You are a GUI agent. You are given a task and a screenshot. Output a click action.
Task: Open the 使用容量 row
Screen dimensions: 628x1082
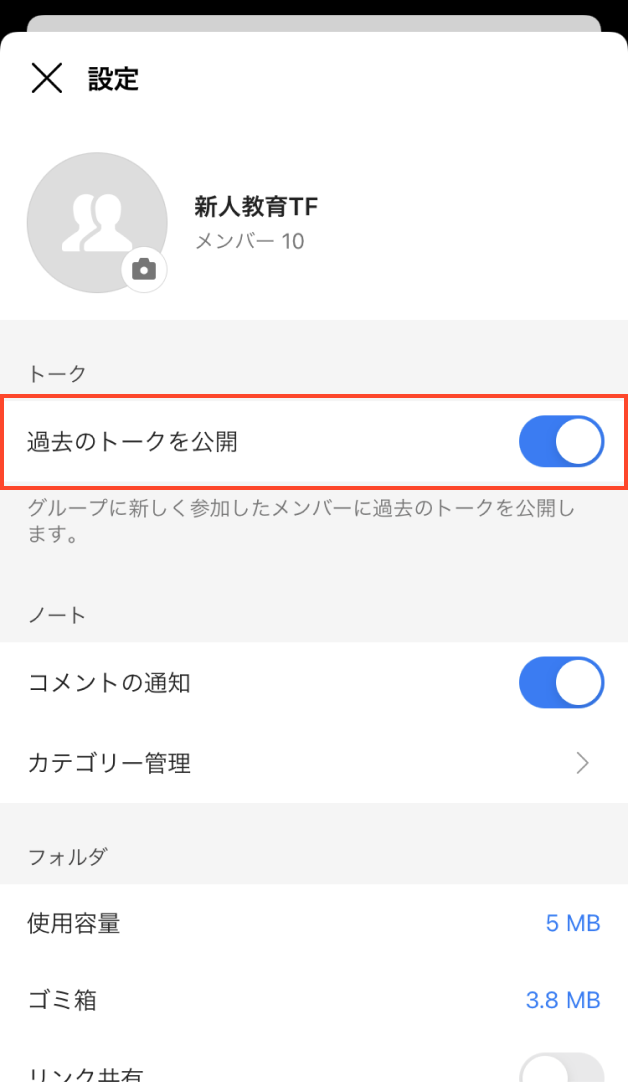tap(314, 923)
